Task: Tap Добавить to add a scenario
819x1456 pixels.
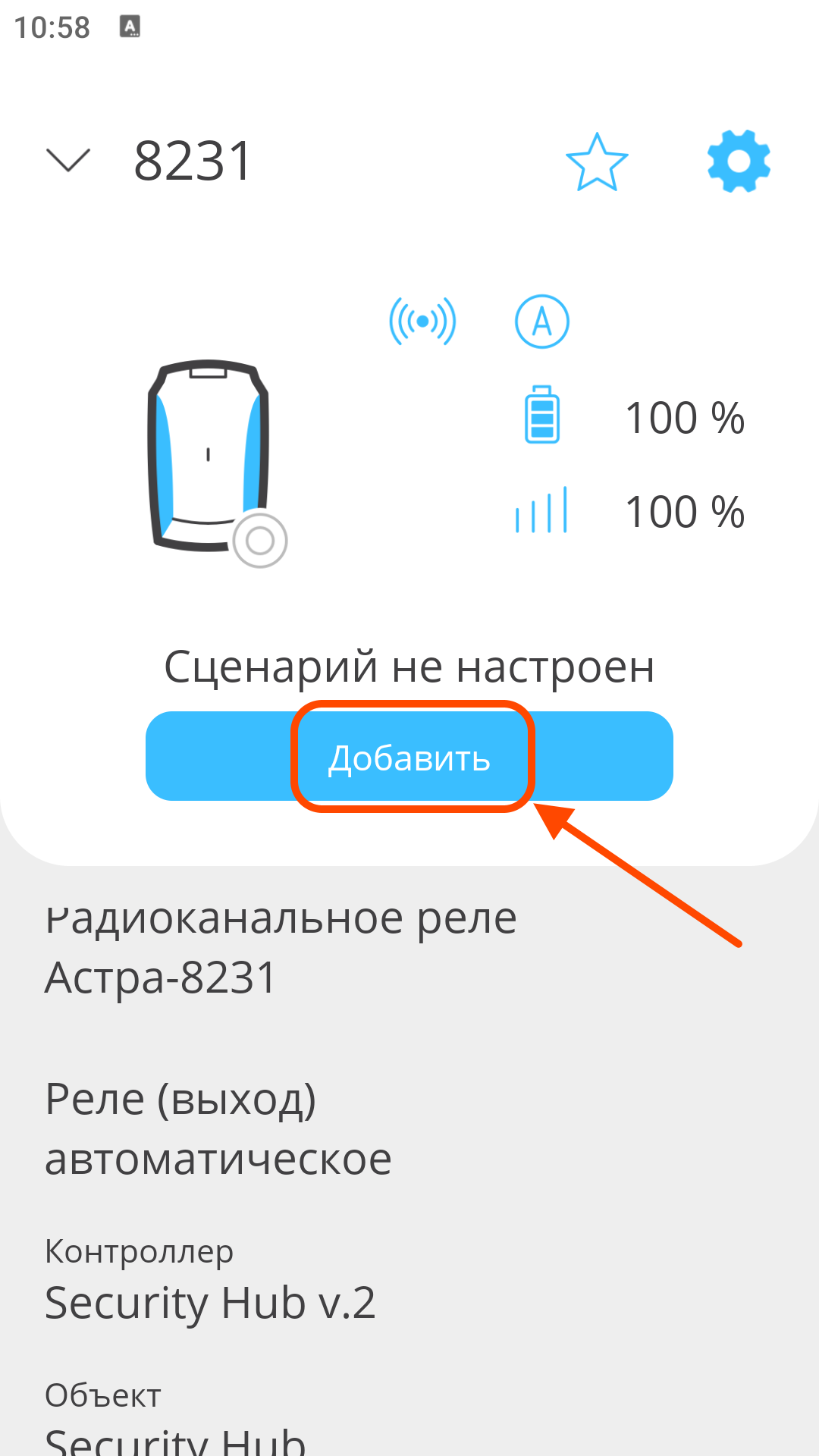Action: pyautogui.click(x=409, y=757)
